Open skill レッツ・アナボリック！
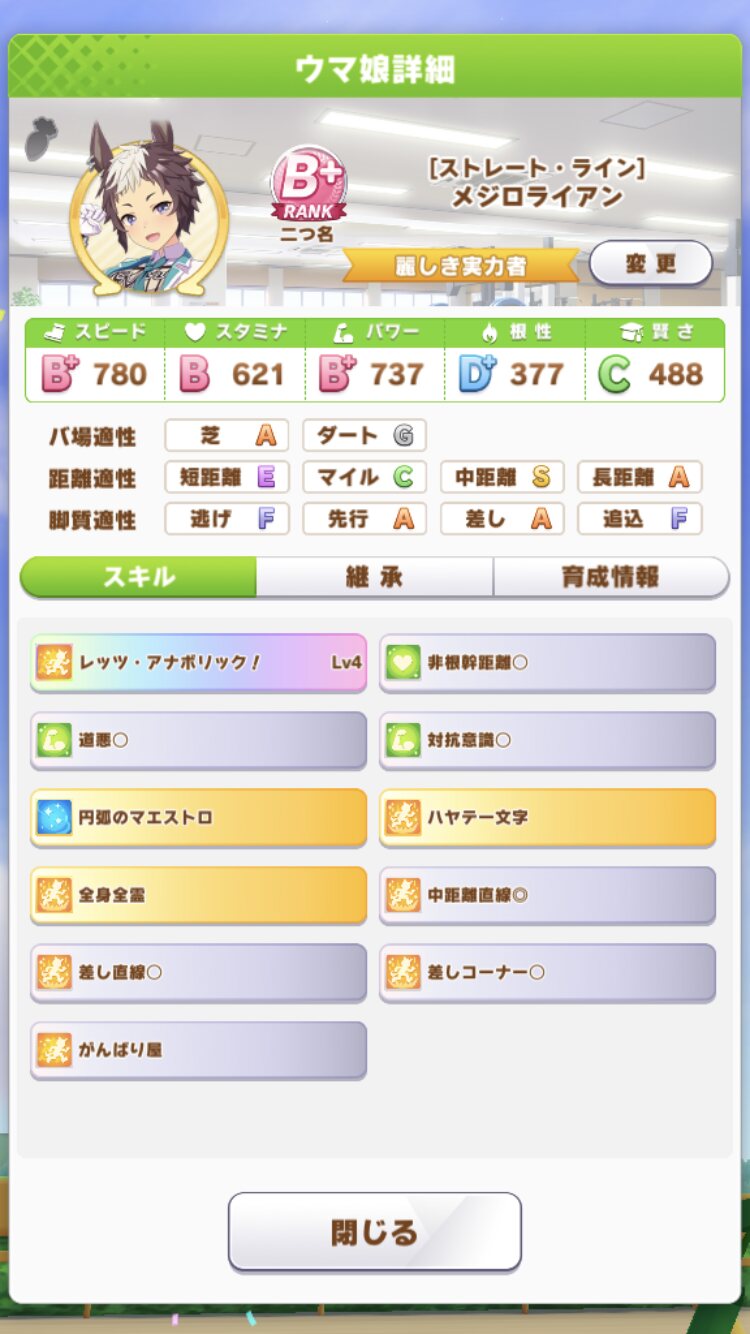 tap(198, 662)
